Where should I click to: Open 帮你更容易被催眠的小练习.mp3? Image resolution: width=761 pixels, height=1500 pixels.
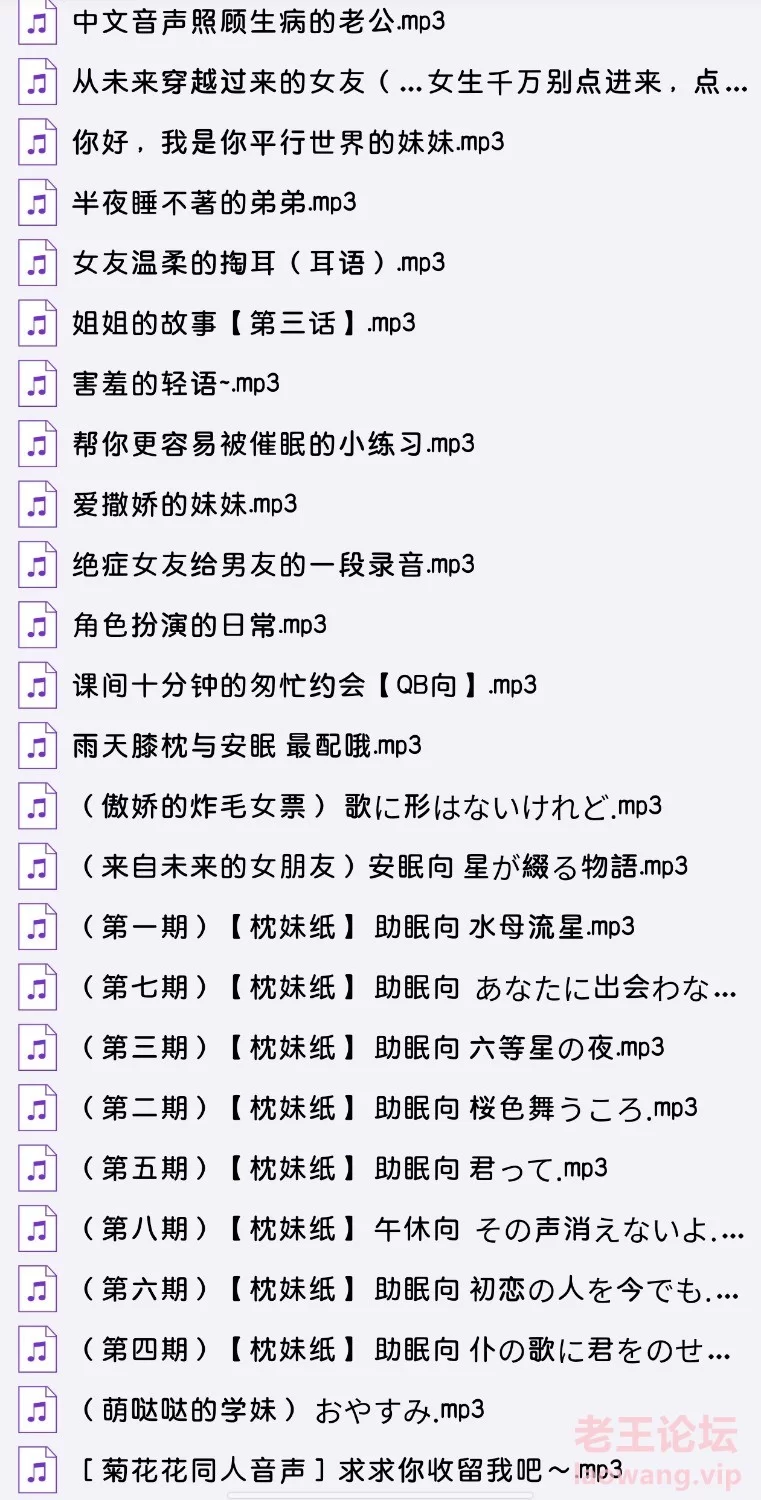380,444
